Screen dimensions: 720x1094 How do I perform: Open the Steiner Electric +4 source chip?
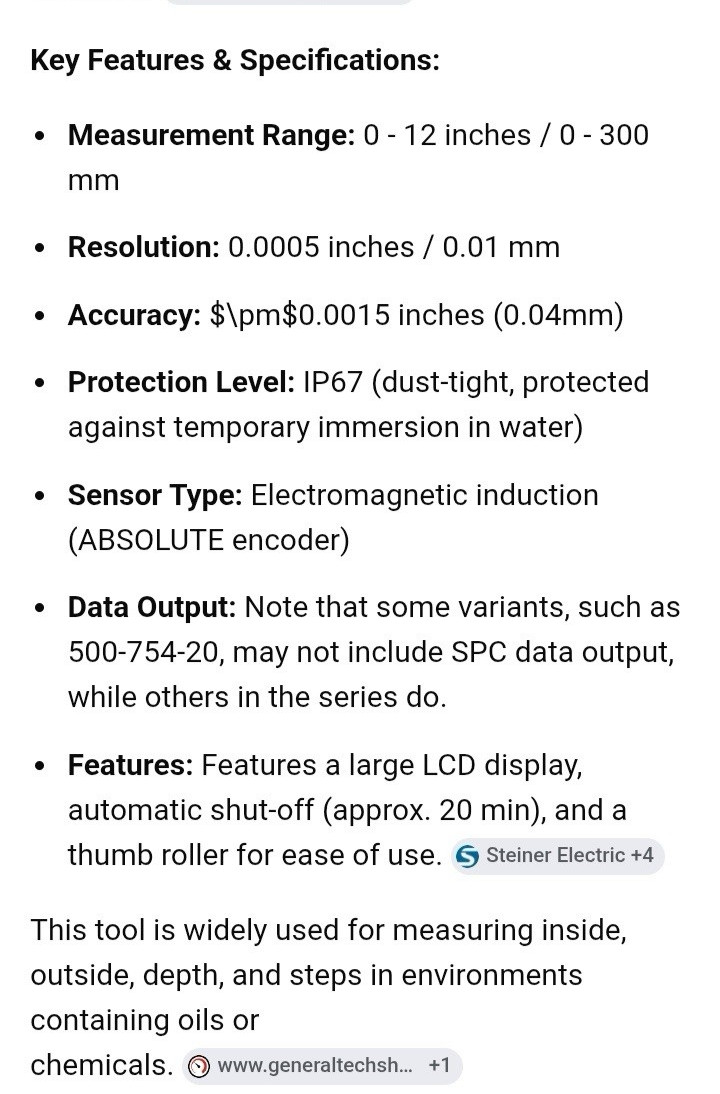[x=557, y=856]
